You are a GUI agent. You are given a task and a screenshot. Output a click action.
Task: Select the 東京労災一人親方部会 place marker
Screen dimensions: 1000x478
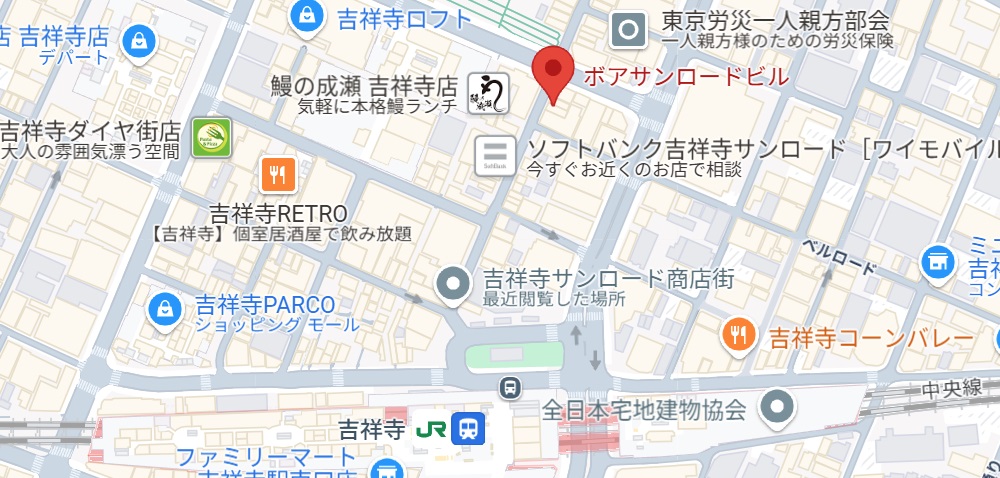tap(628, 30)
